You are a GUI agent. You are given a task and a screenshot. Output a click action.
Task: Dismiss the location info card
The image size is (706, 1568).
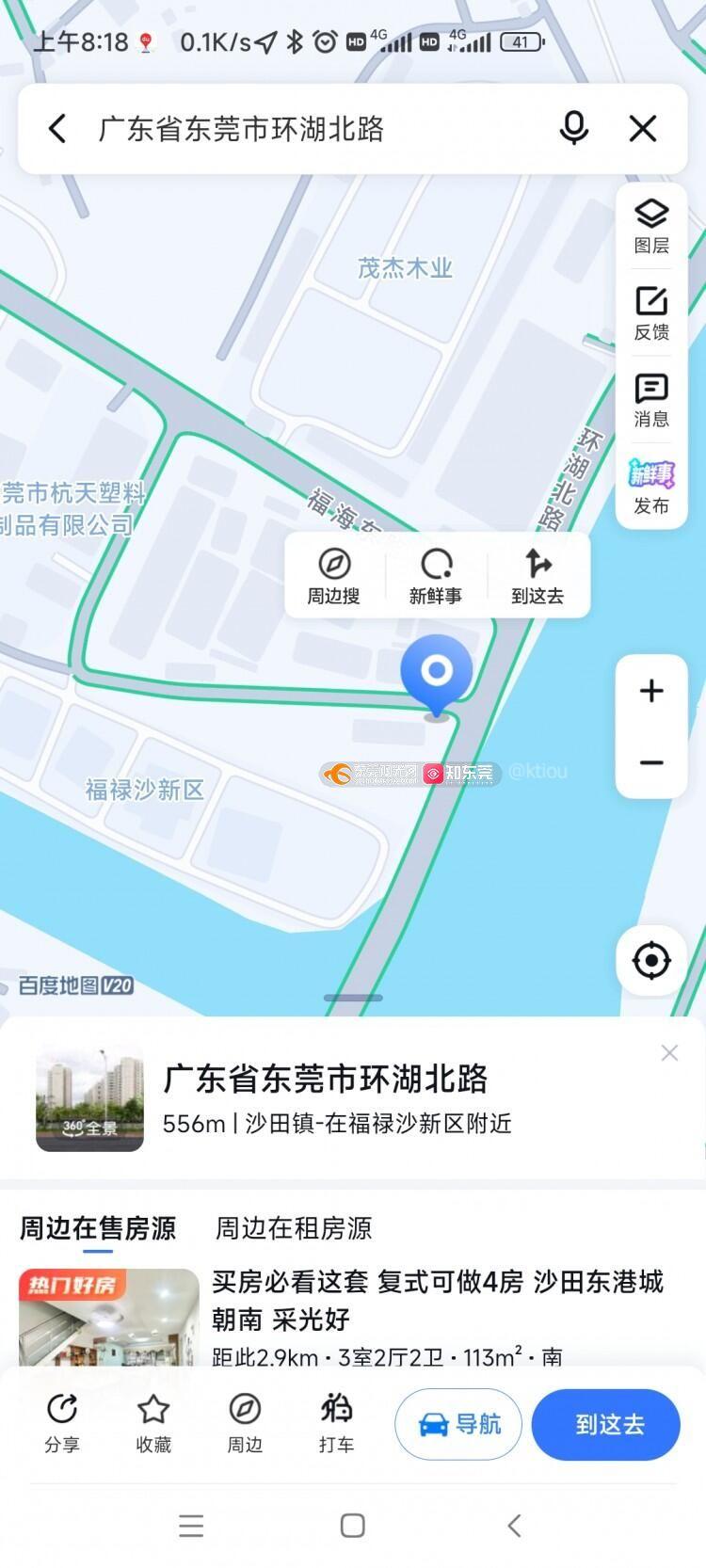click(669, 1053)
